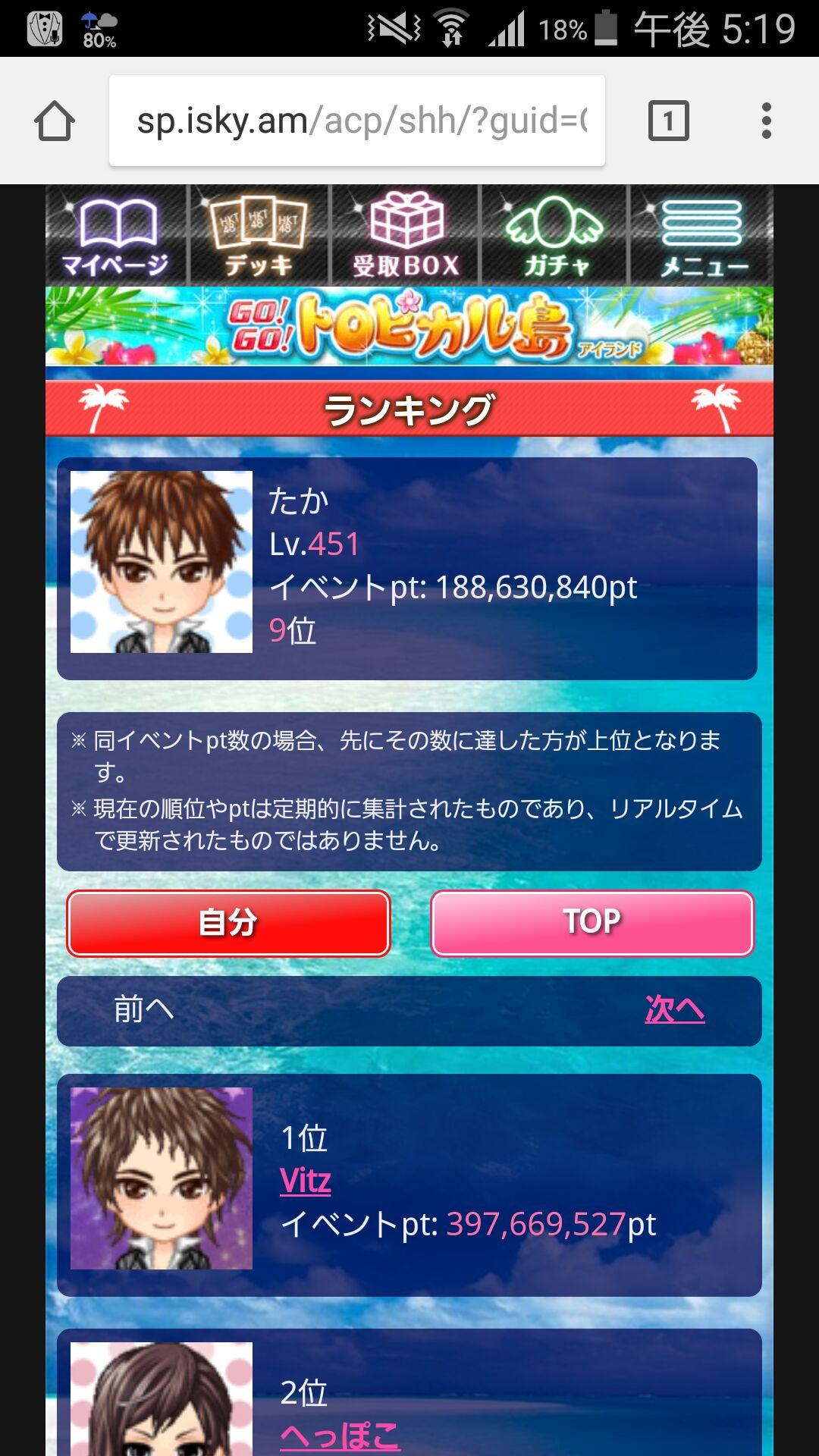Screen dimensions: 819x1456
Task: Open 受取BOX gift box
Action: pos(406,236)
